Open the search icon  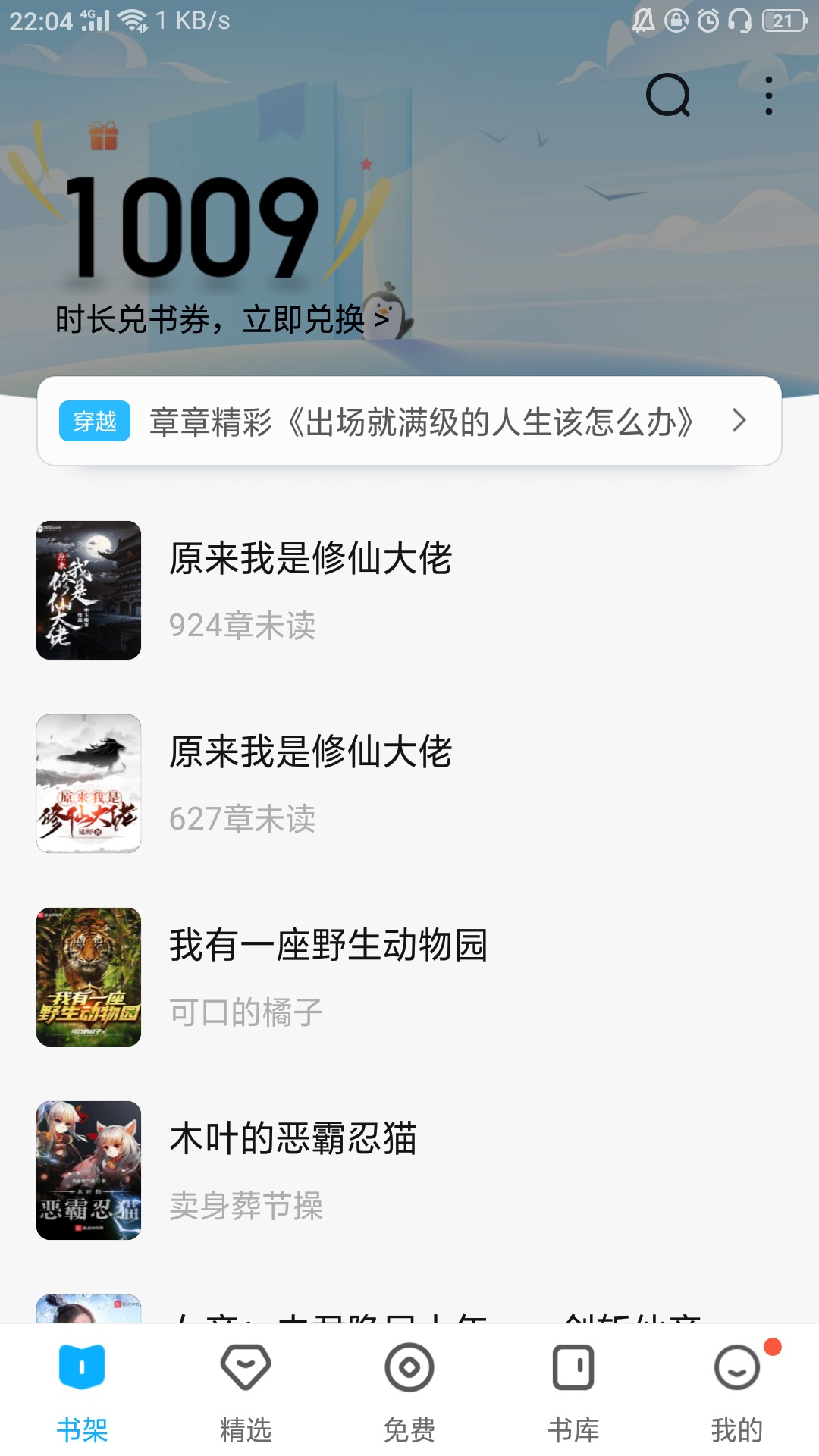coord(668,96)
